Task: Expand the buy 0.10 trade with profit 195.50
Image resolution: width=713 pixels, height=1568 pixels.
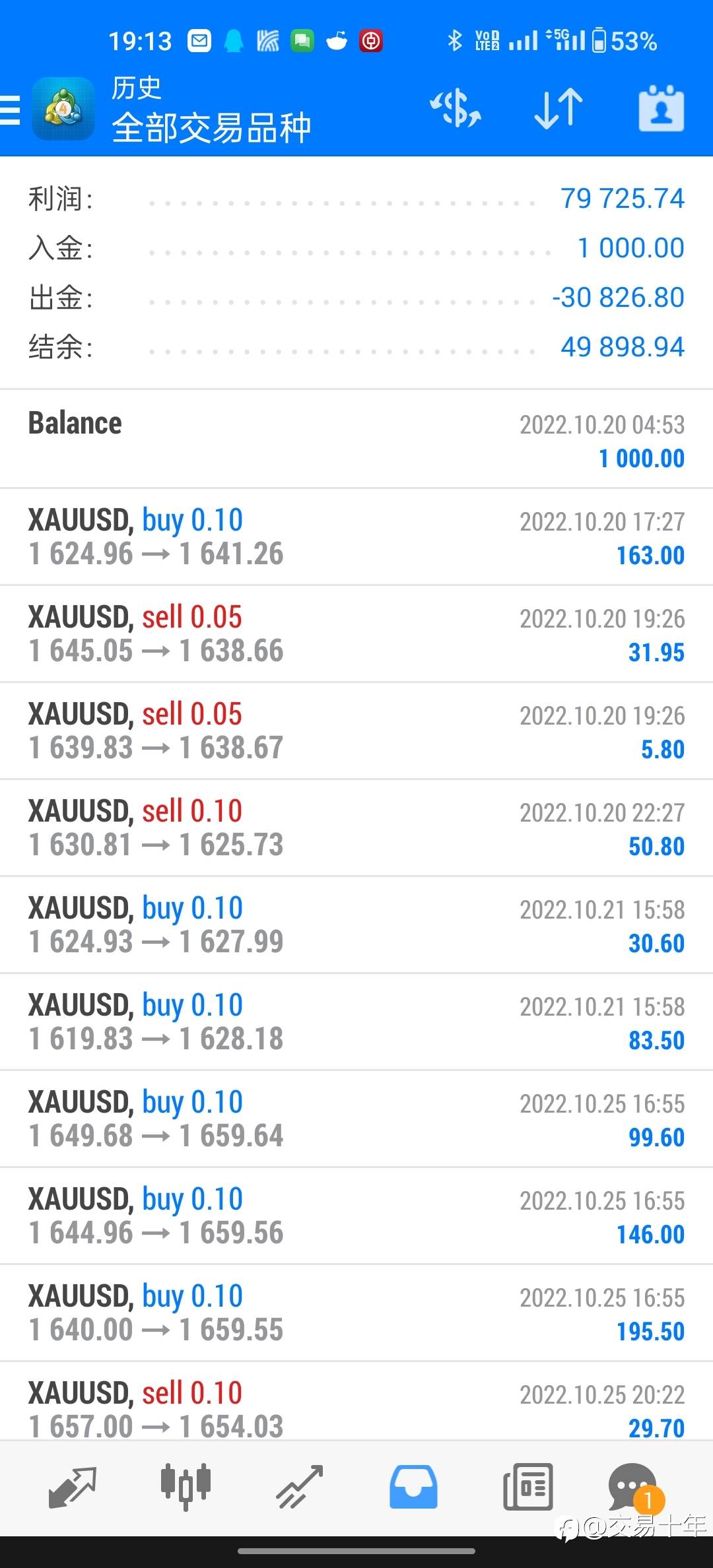Action: click(356, 1313)
